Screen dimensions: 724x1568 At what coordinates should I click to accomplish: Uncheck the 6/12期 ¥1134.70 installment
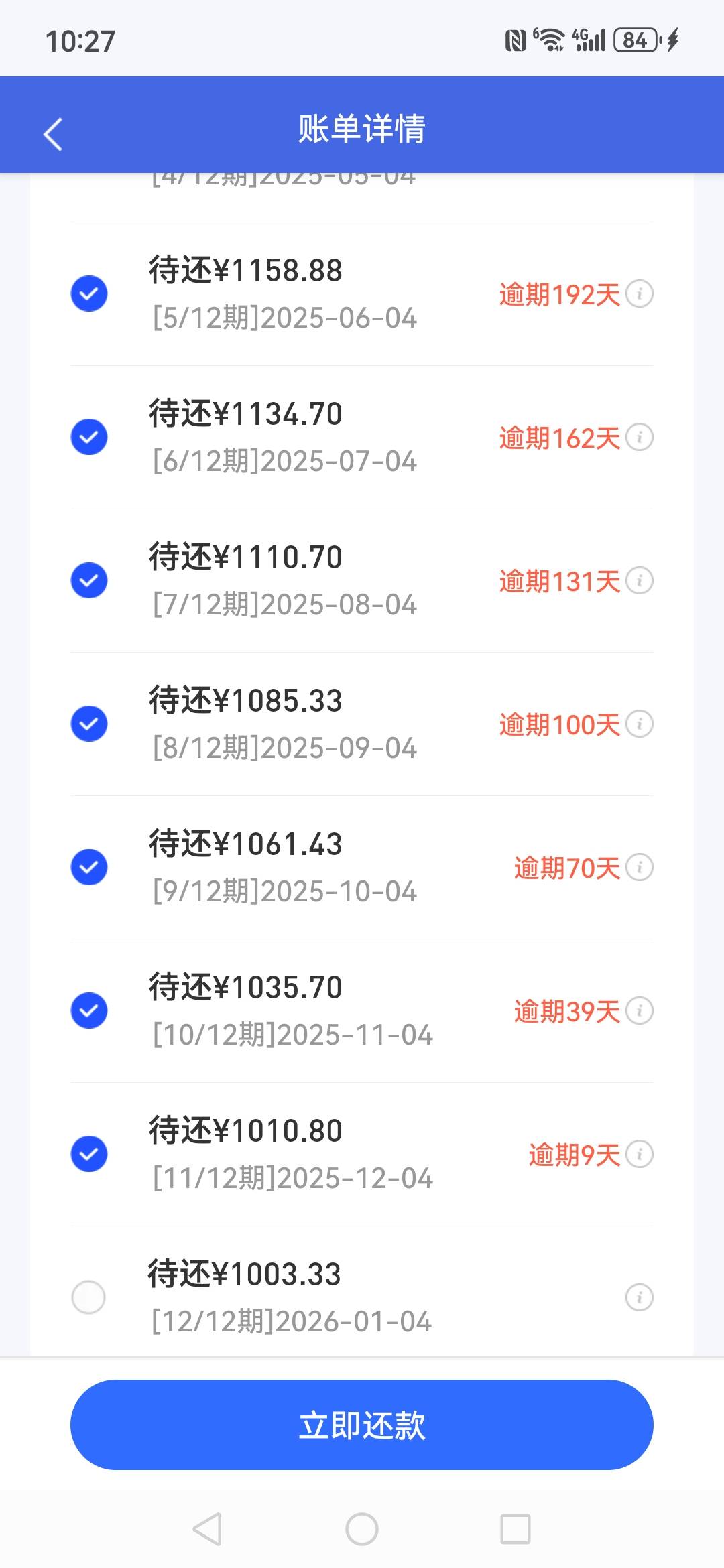(x=89, y=437)
